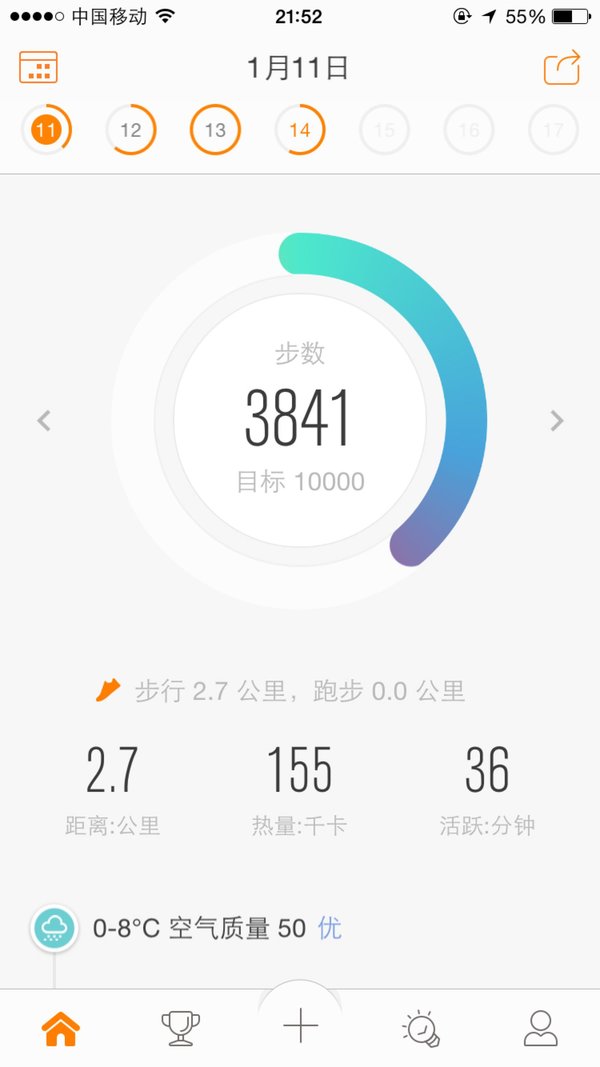Select day 13 in the date strip
This screenshot has height=1067, width=600.
click(x=215, y=129)
